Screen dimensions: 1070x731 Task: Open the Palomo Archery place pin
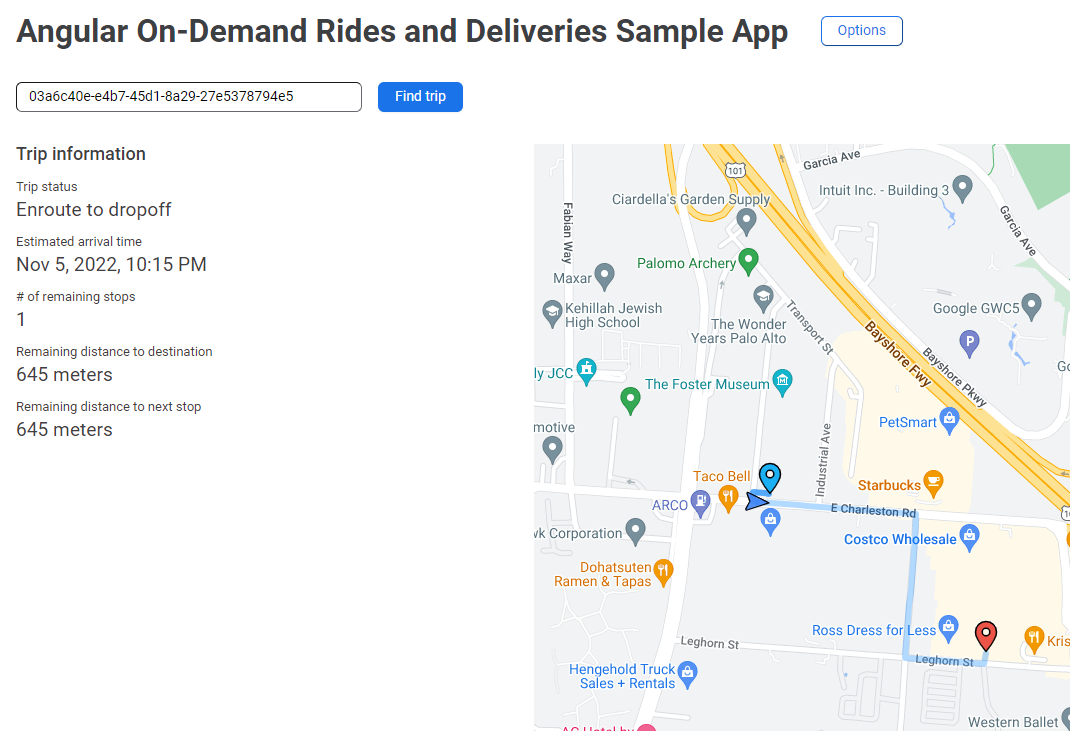pos(748,262)
